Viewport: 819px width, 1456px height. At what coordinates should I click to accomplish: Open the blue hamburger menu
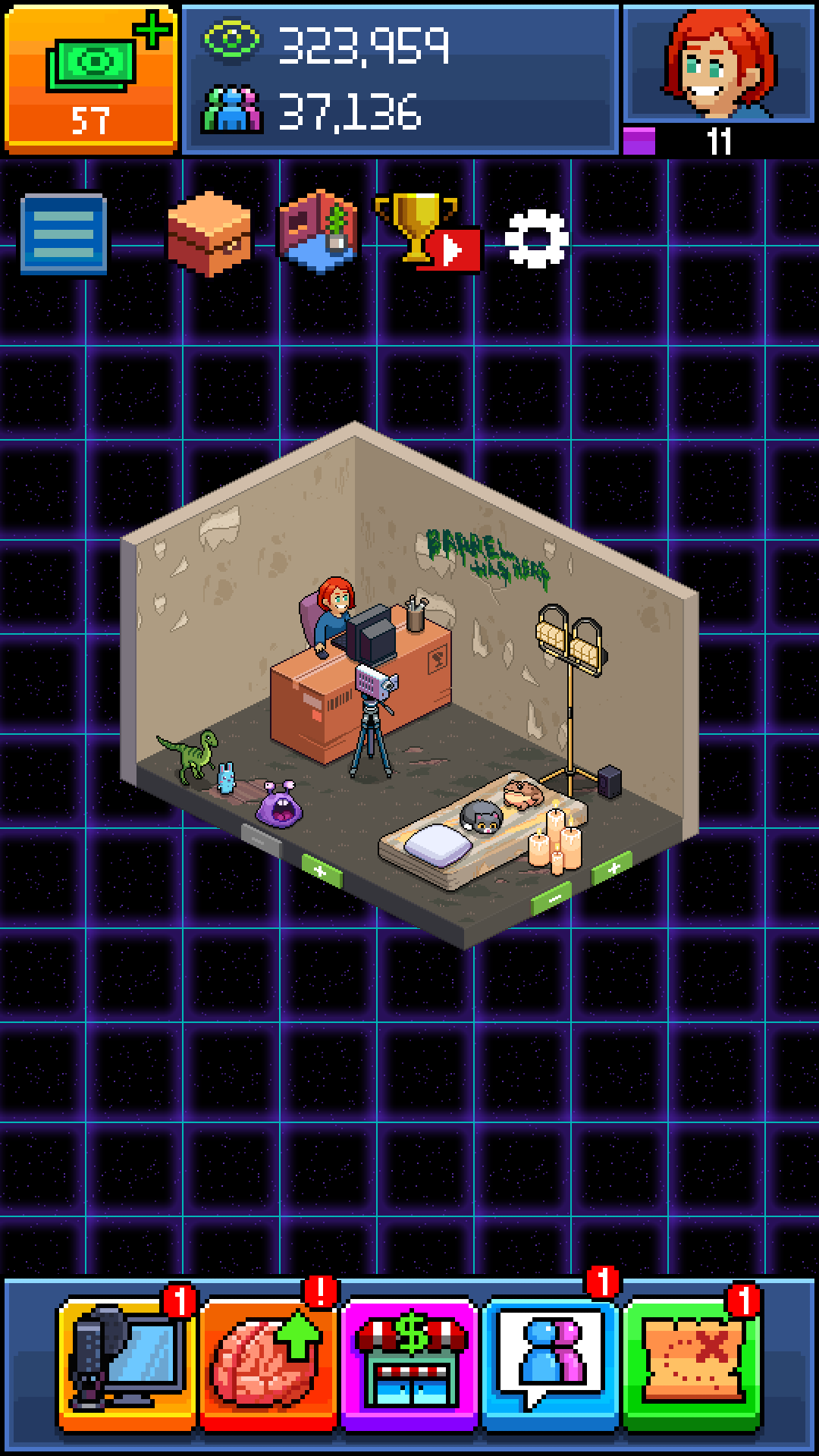(64, 234)
